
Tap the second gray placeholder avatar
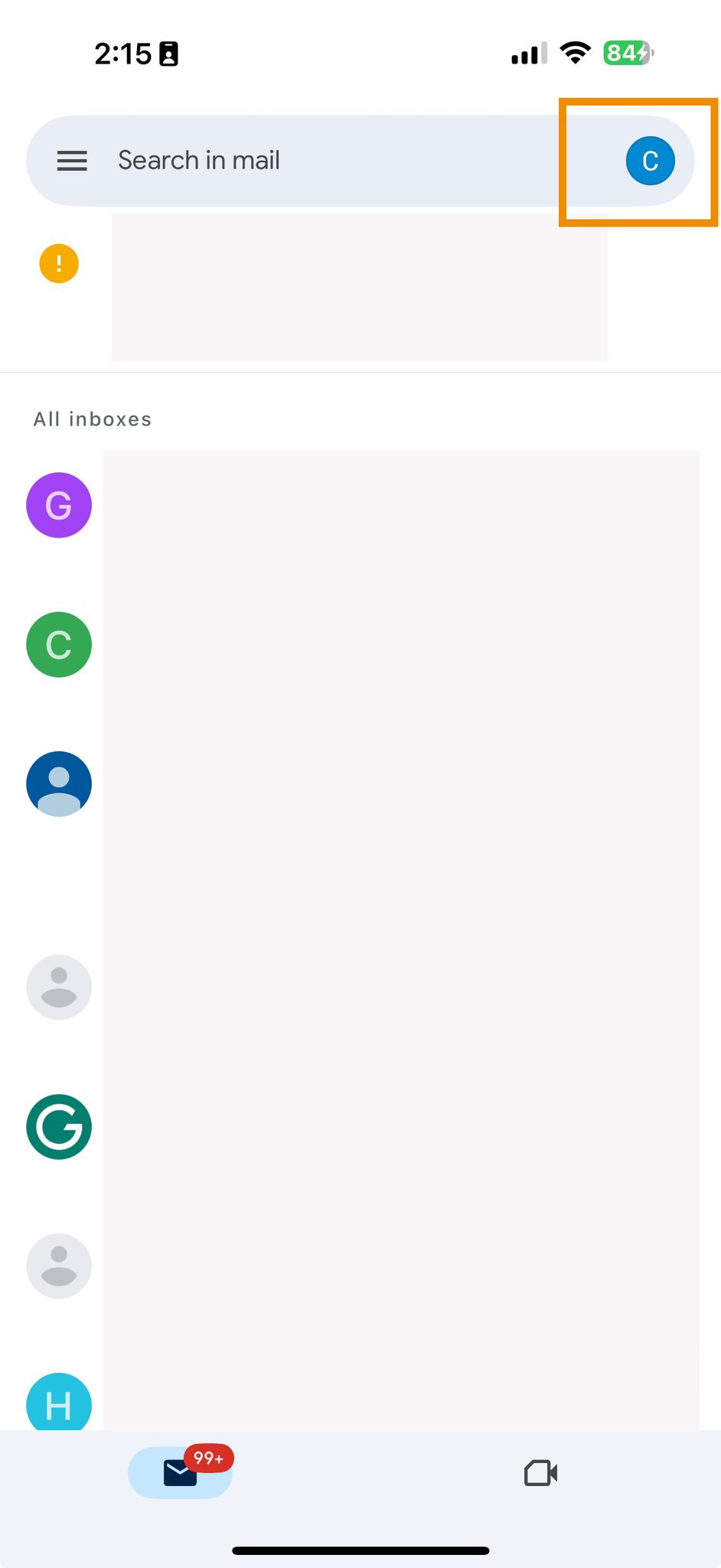(x=59, y=1266)
